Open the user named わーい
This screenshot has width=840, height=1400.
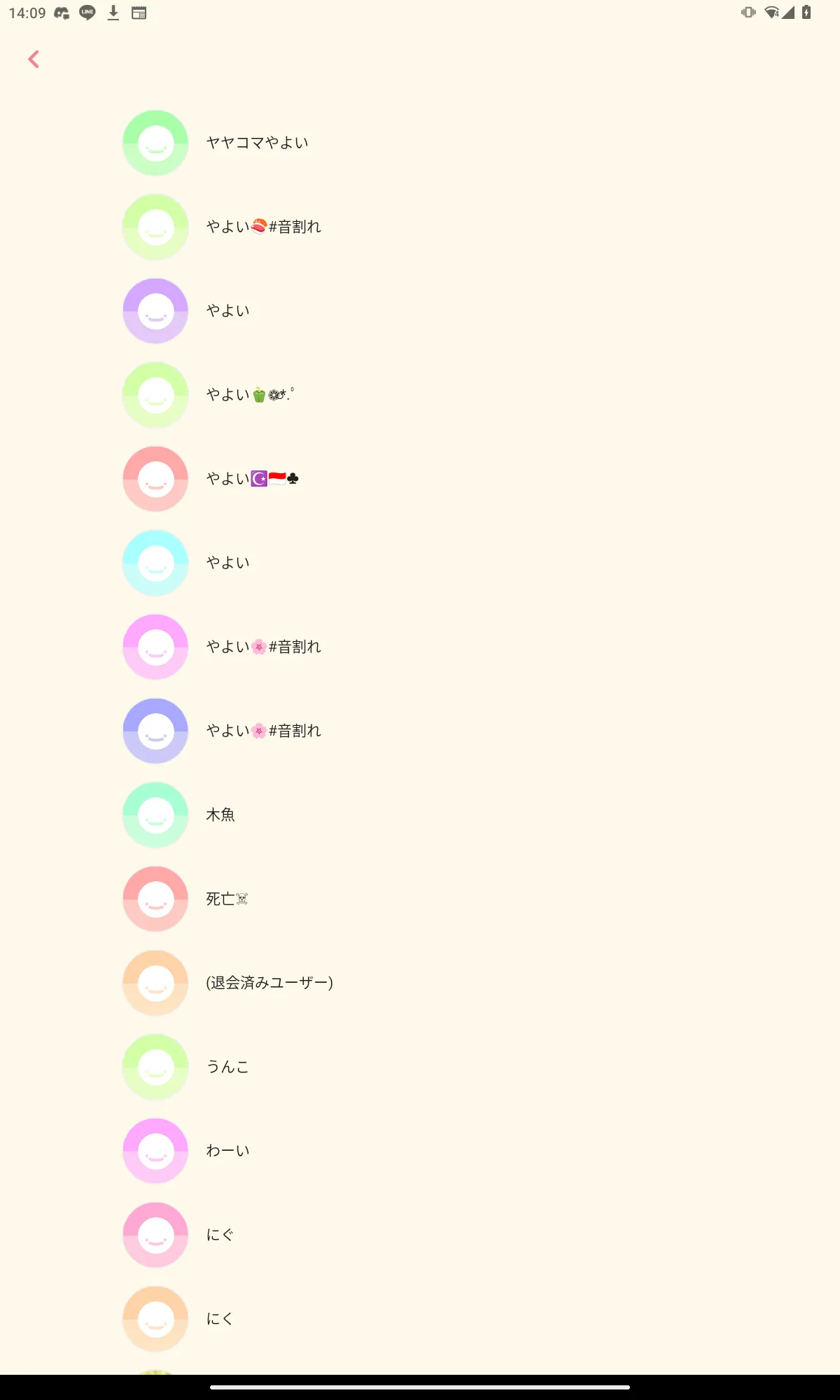pos(420,1151)
